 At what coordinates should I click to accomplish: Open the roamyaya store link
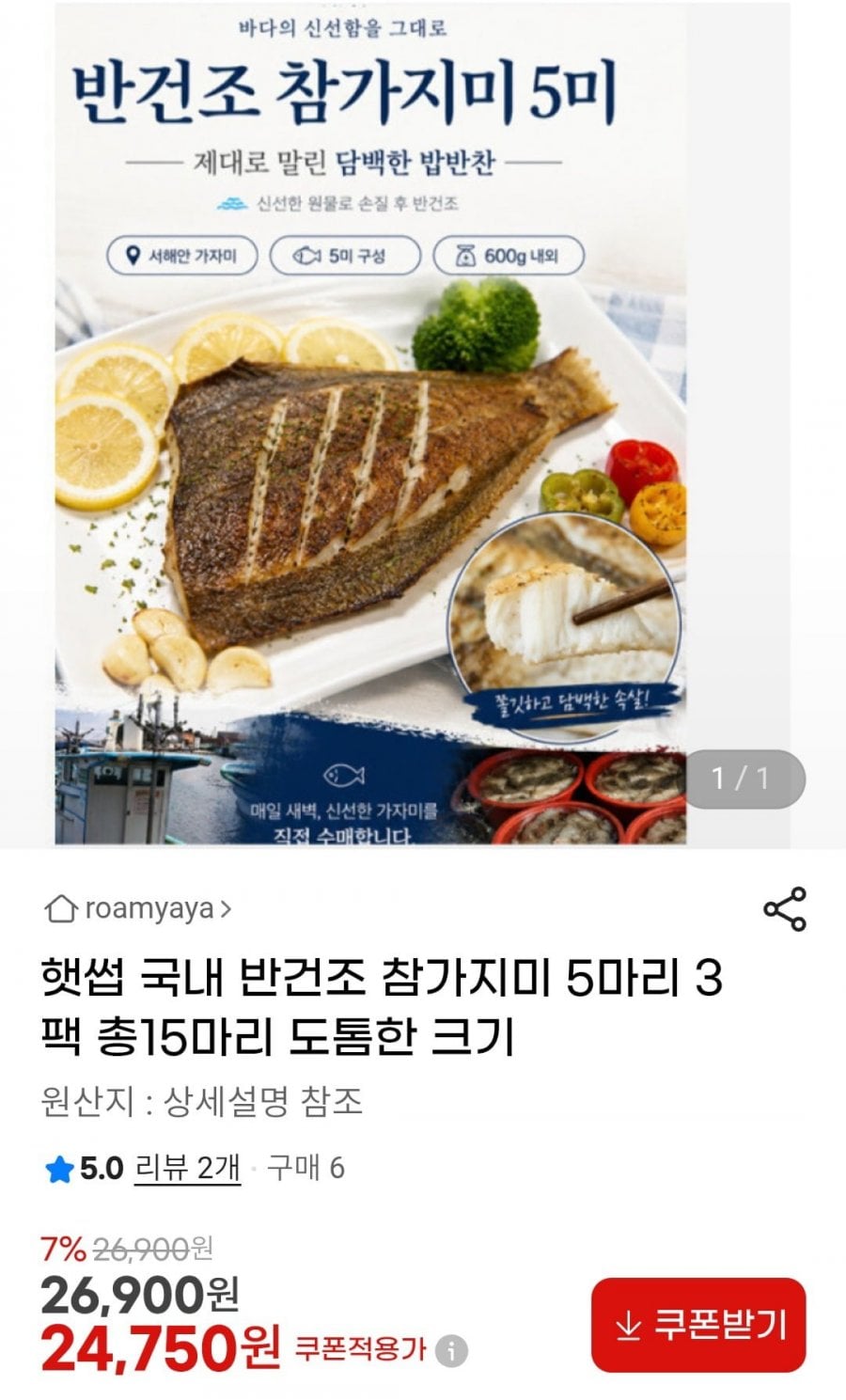[138, 909]
